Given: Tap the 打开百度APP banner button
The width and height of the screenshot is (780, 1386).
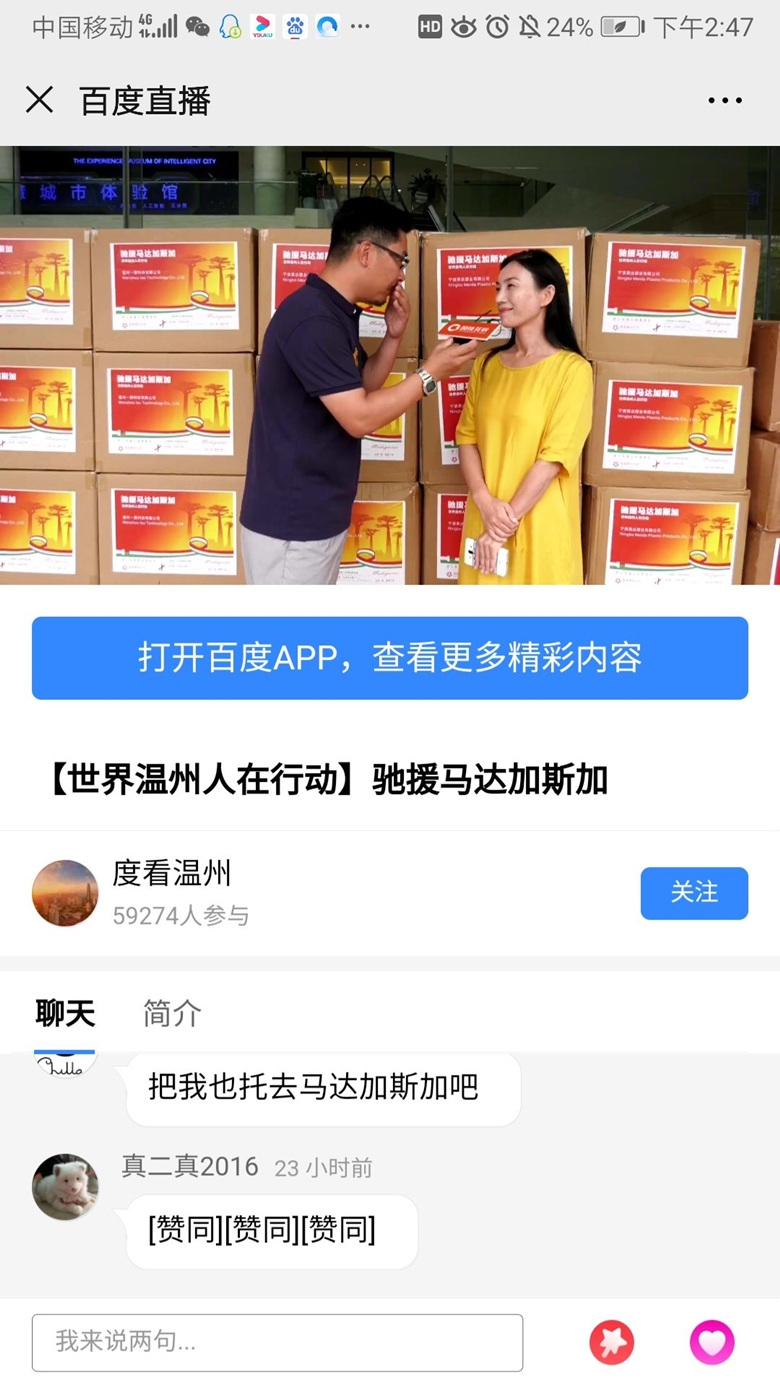Looking at the screenshot, I should click(390, 658).
